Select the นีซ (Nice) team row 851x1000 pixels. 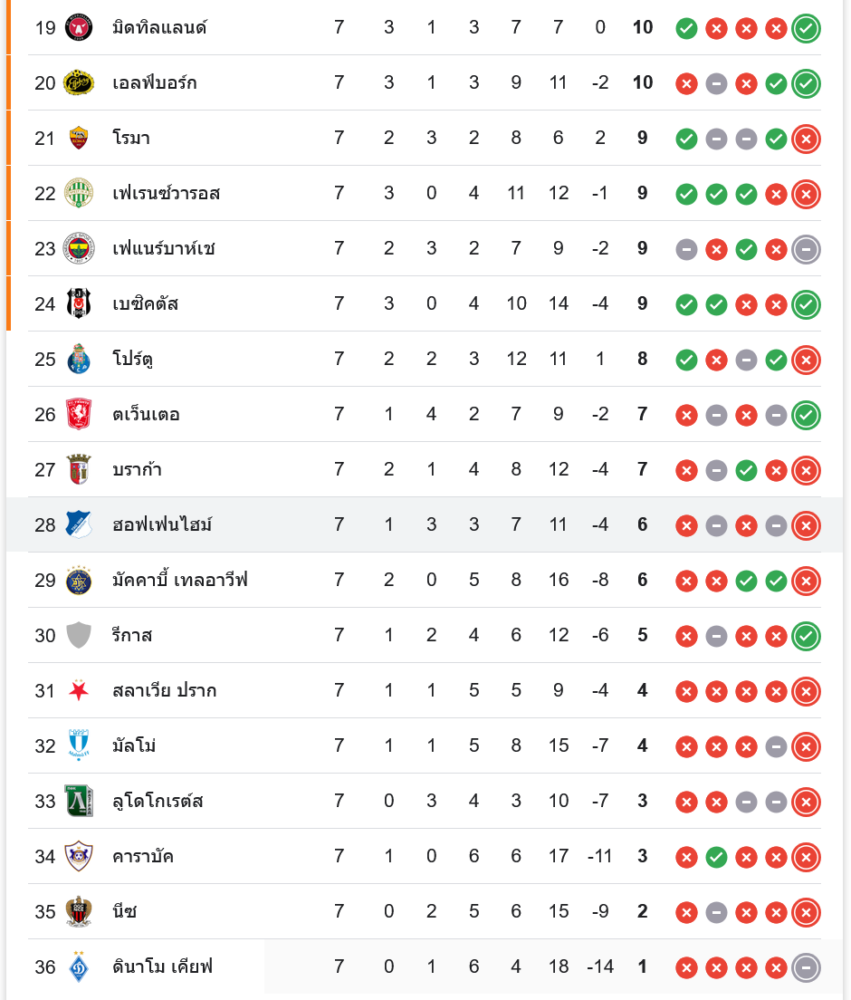point(124,911)
